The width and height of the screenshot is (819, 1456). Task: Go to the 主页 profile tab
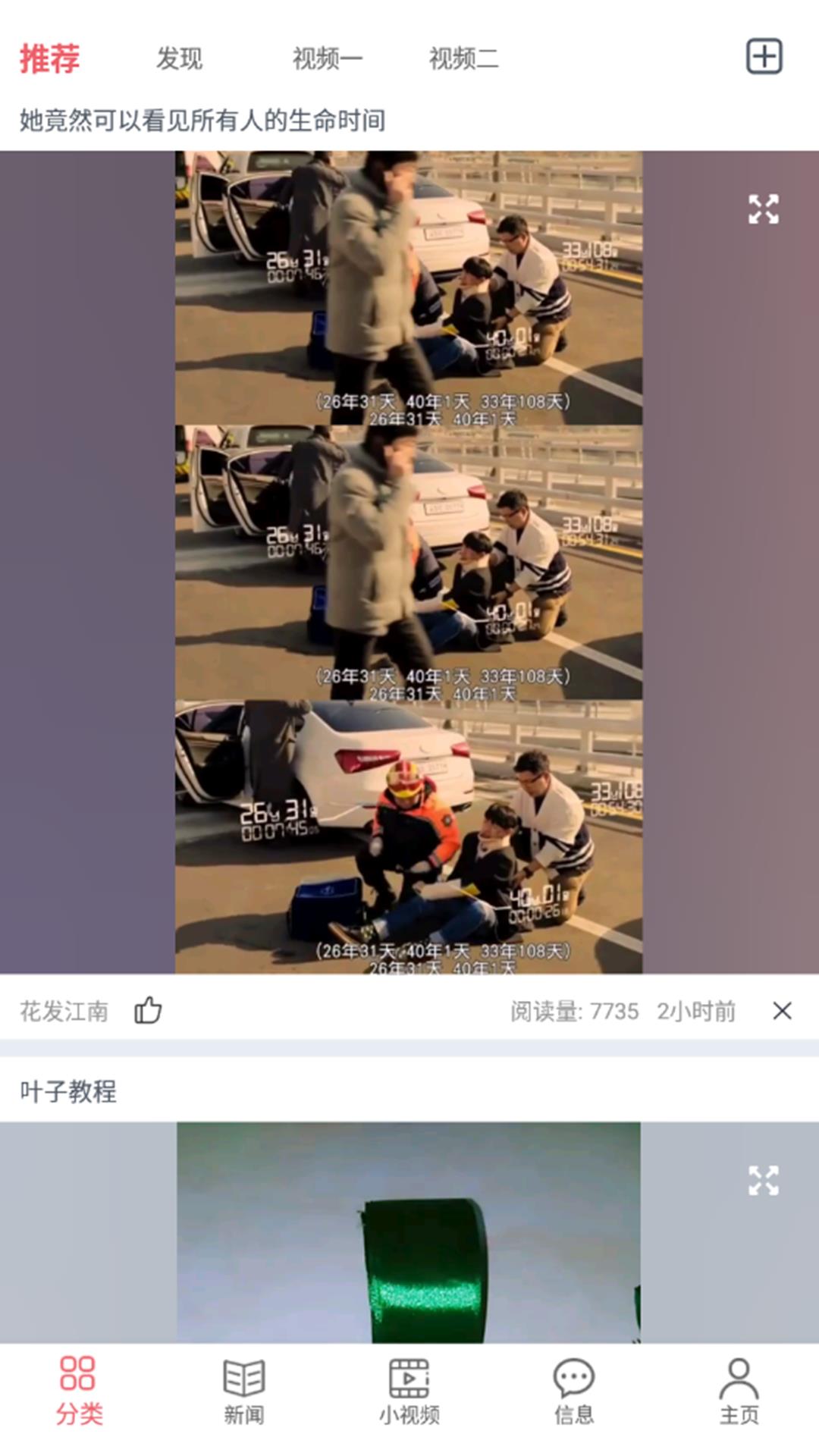pos(739,1391)
